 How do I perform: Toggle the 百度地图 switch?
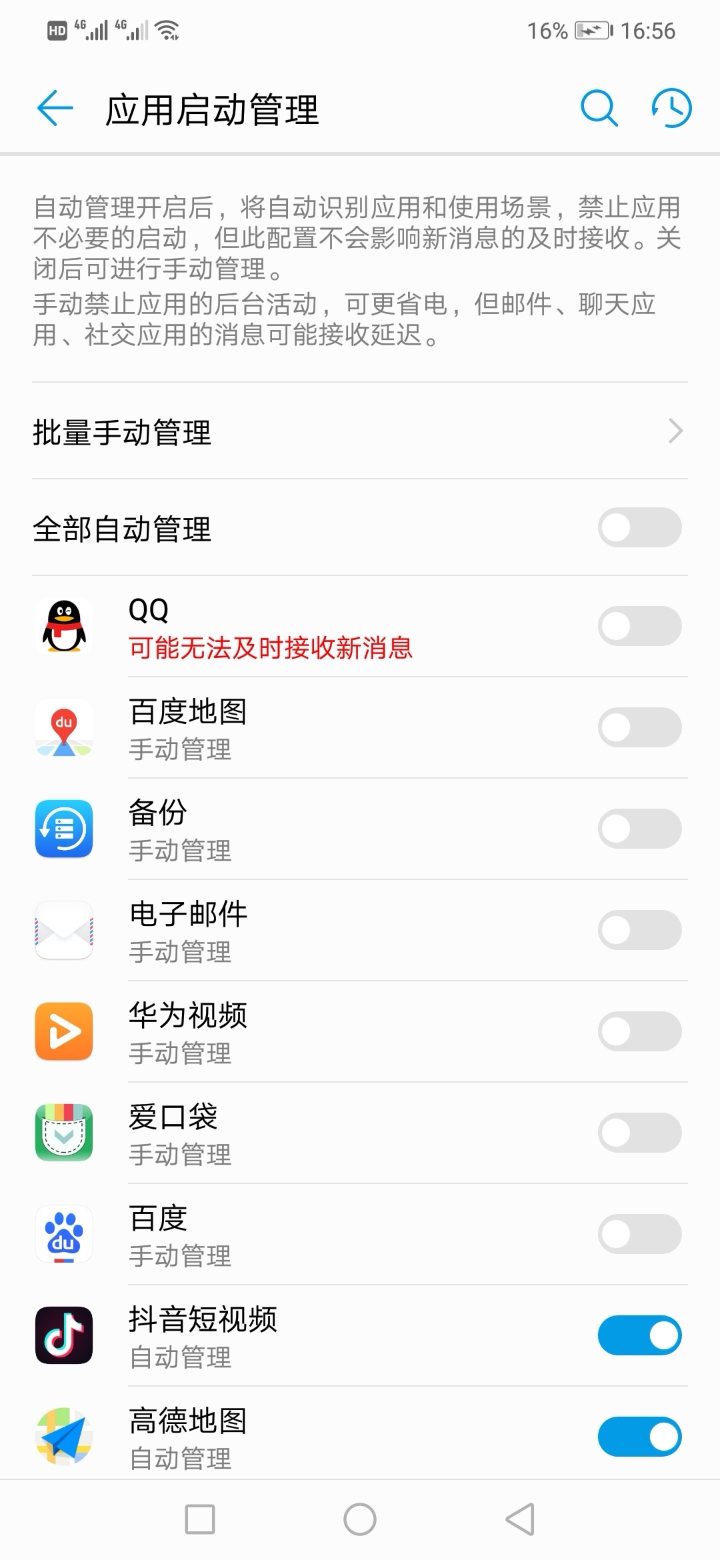639,728
